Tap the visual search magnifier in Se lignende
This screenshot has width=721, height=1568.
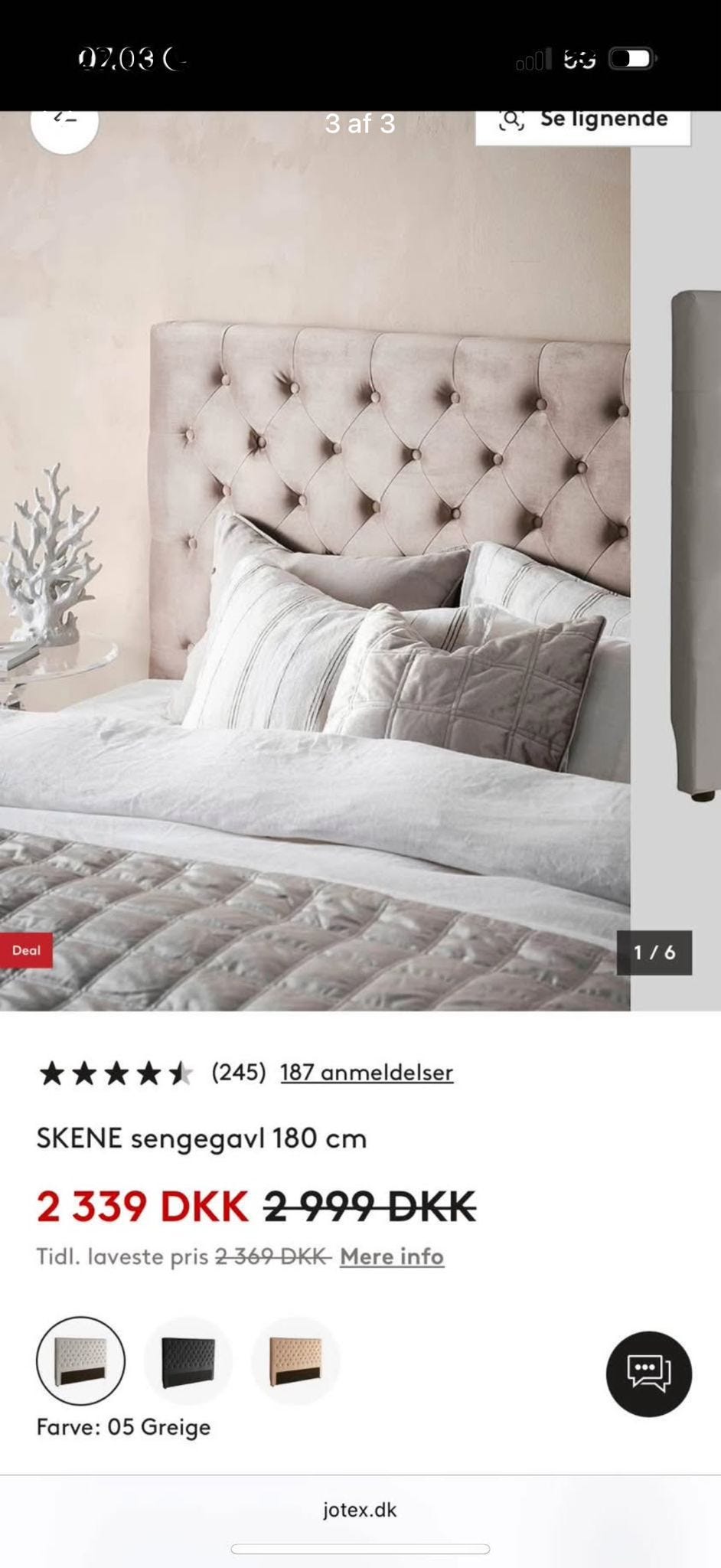coord(511,120)
